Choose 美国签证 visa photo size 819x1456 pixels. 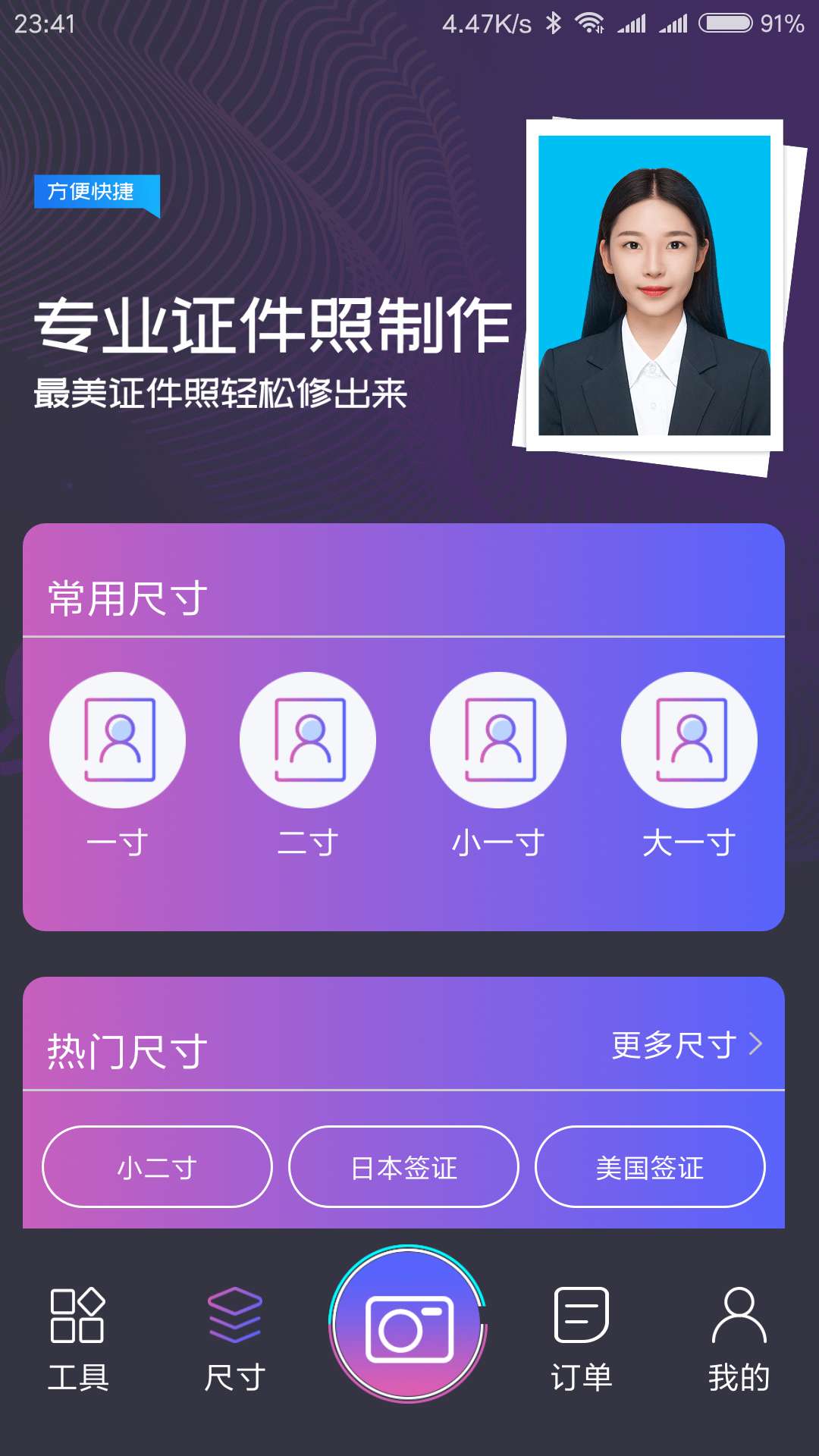tap(651, 1168)
